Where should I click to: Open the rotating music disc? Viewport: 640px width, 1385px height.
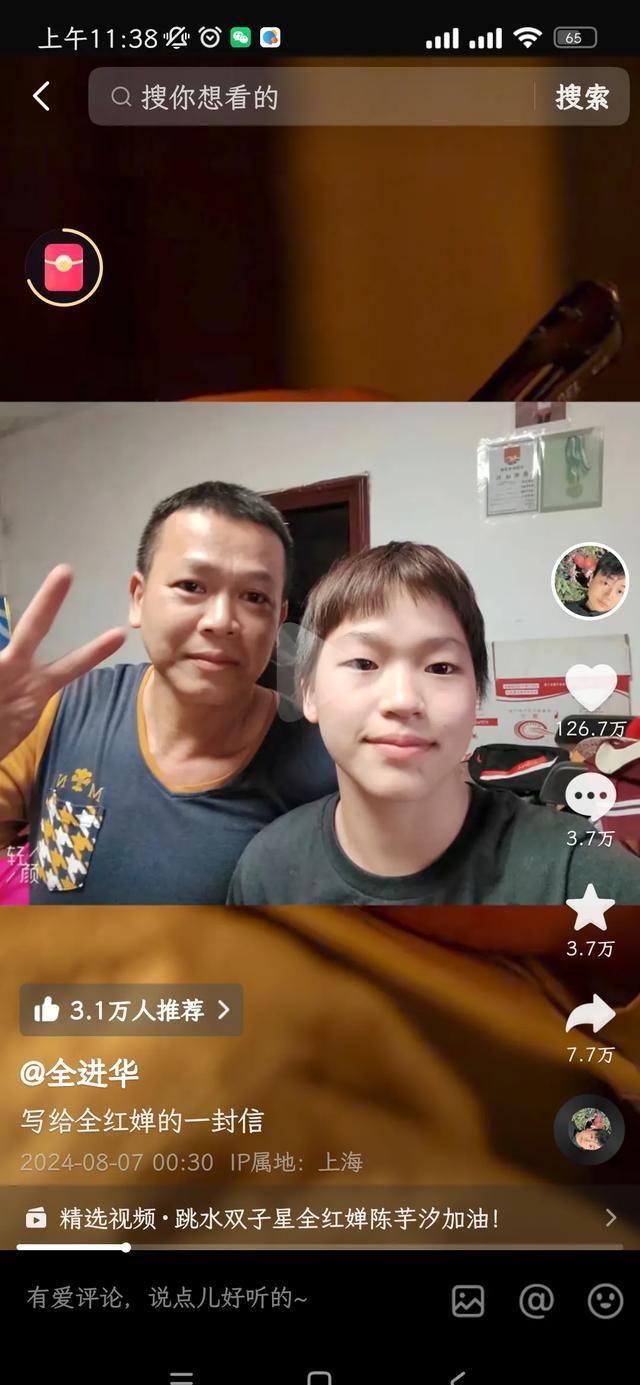pos(589,1129)
